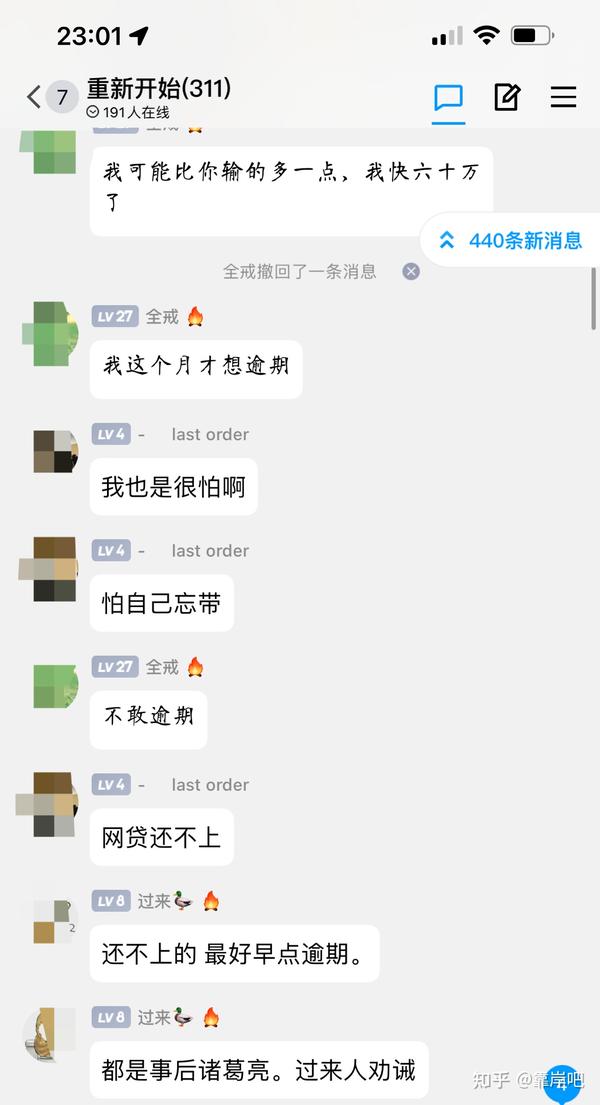This screenshot has width=600, height=1105.
Task: Open last order's avatar beside 我也是很怕啊
Action: 56,451
